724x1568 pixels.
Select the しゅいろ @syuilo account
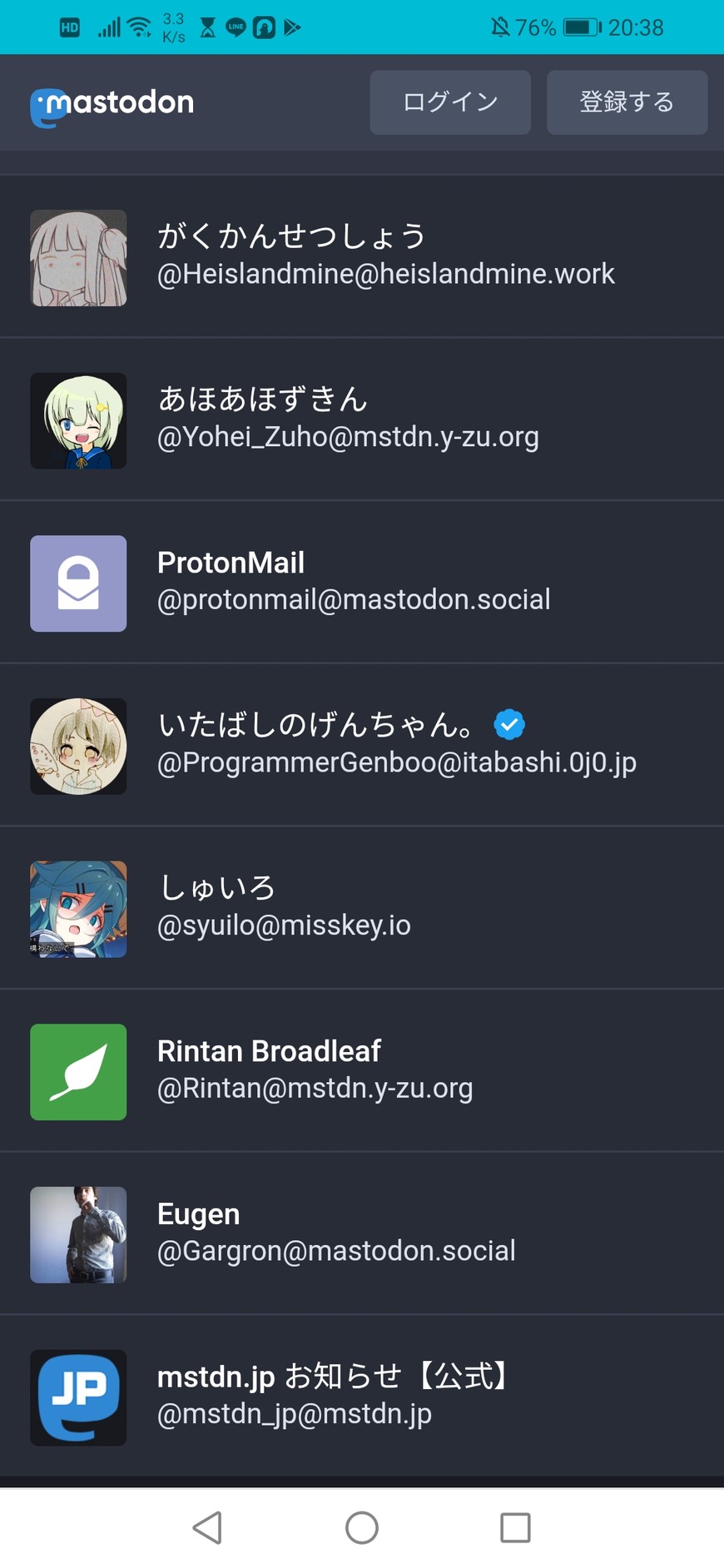(x=361, y=907)
